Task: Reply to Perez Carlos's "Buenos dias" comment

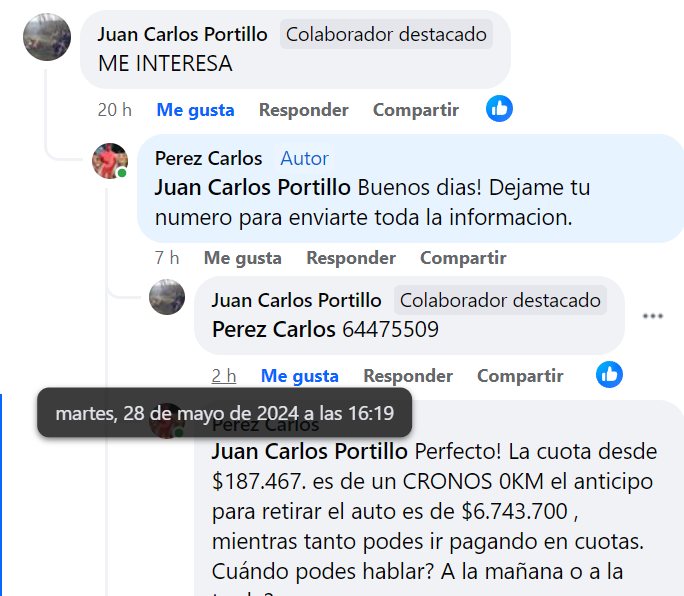Action: 350,258
